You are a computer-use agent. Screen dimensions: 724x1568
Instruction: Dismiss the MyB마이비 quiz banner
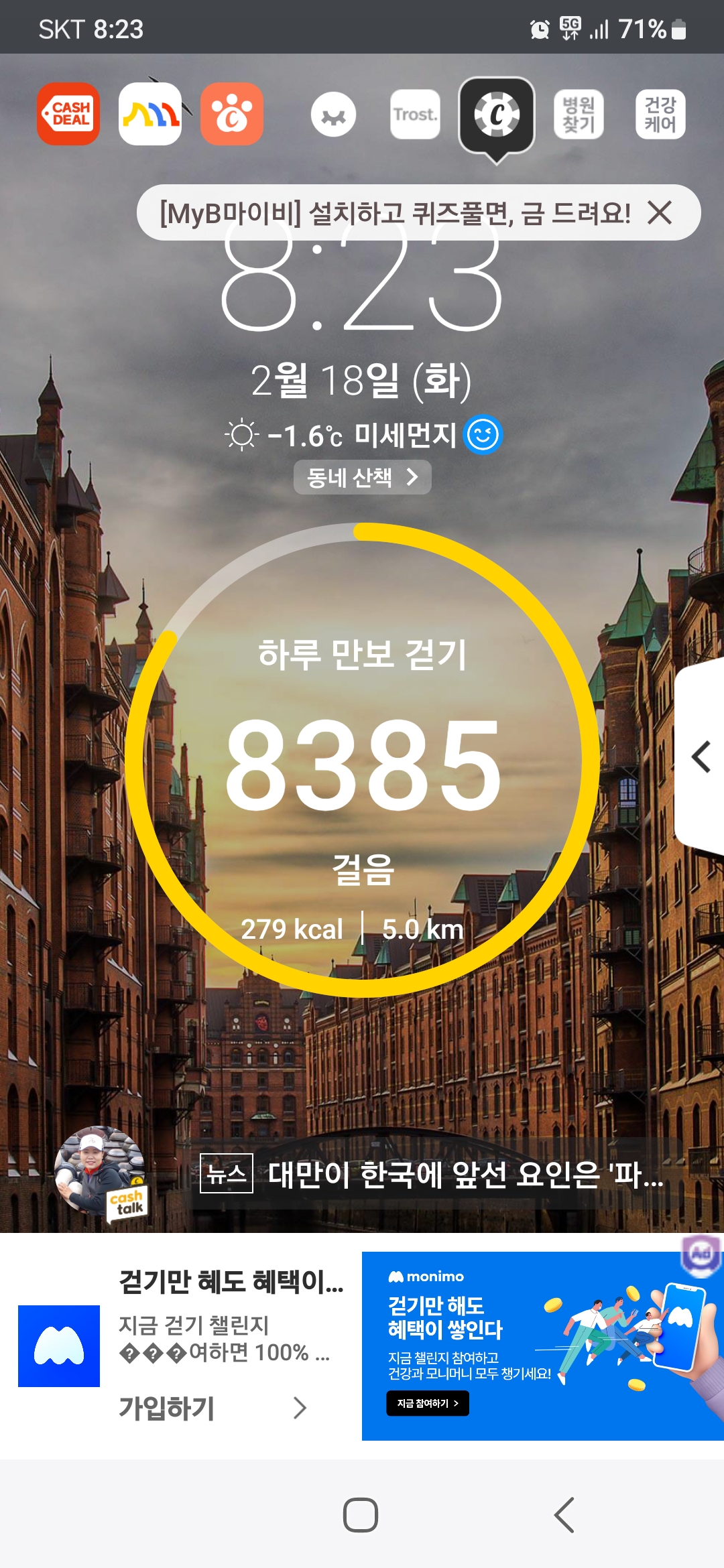click(660, 213)
